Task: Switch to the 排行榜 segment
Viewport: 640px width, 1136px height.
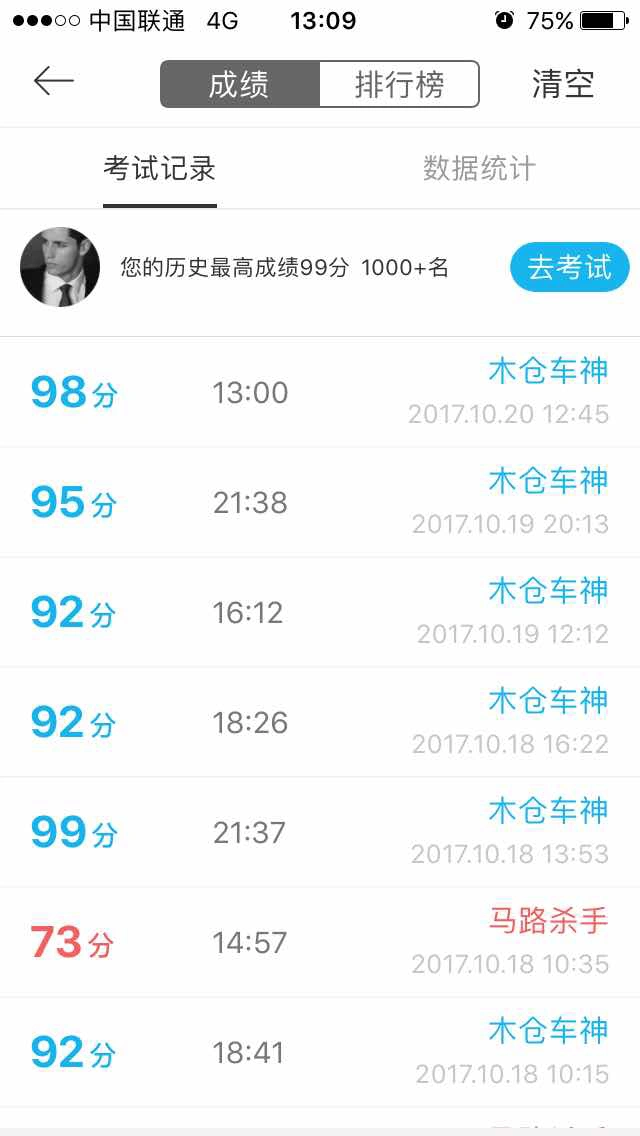Action: (x=399, y=85)
